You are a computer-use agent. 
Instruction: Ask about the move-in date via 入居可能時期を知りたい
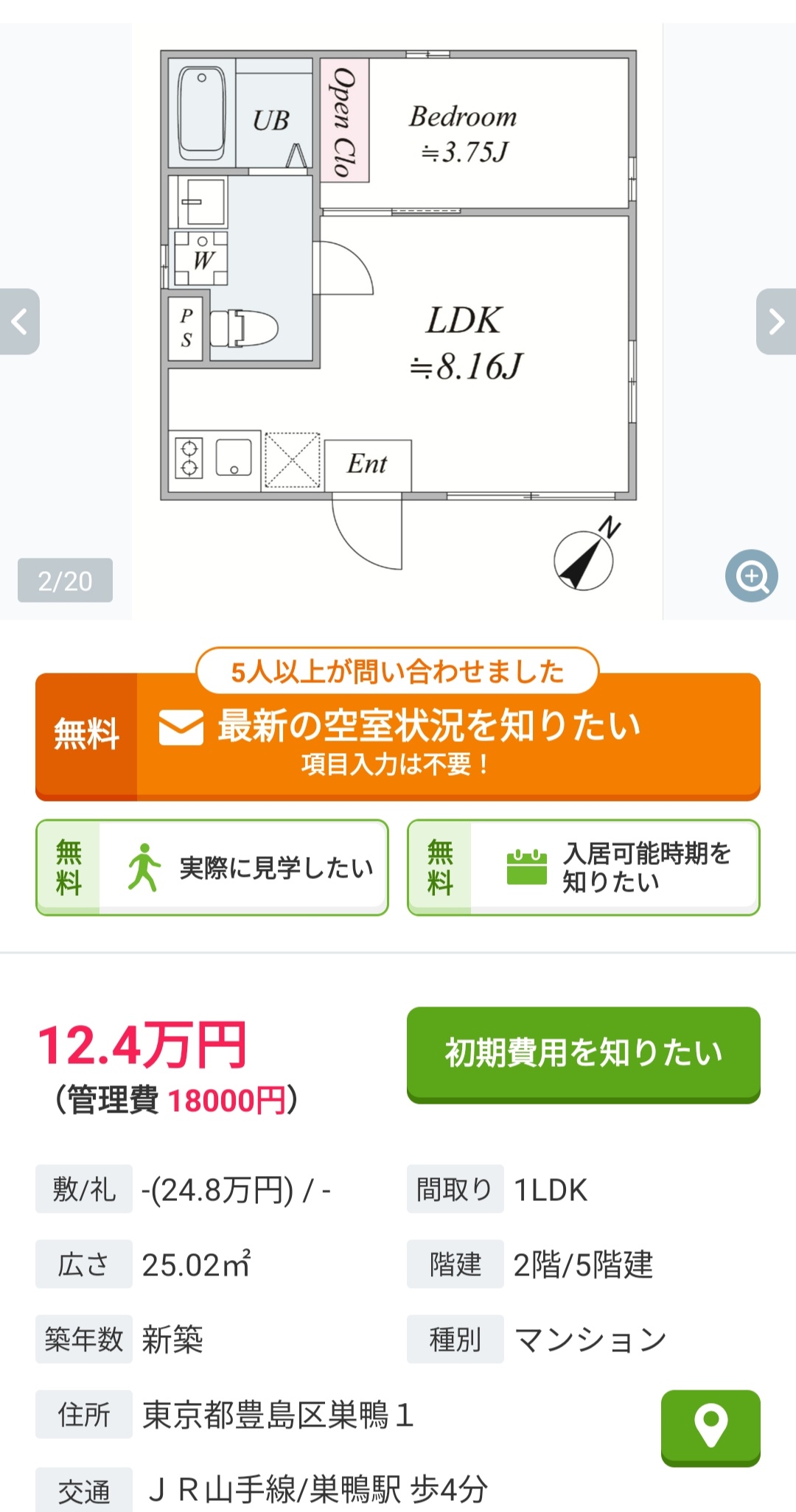point(583,868)
